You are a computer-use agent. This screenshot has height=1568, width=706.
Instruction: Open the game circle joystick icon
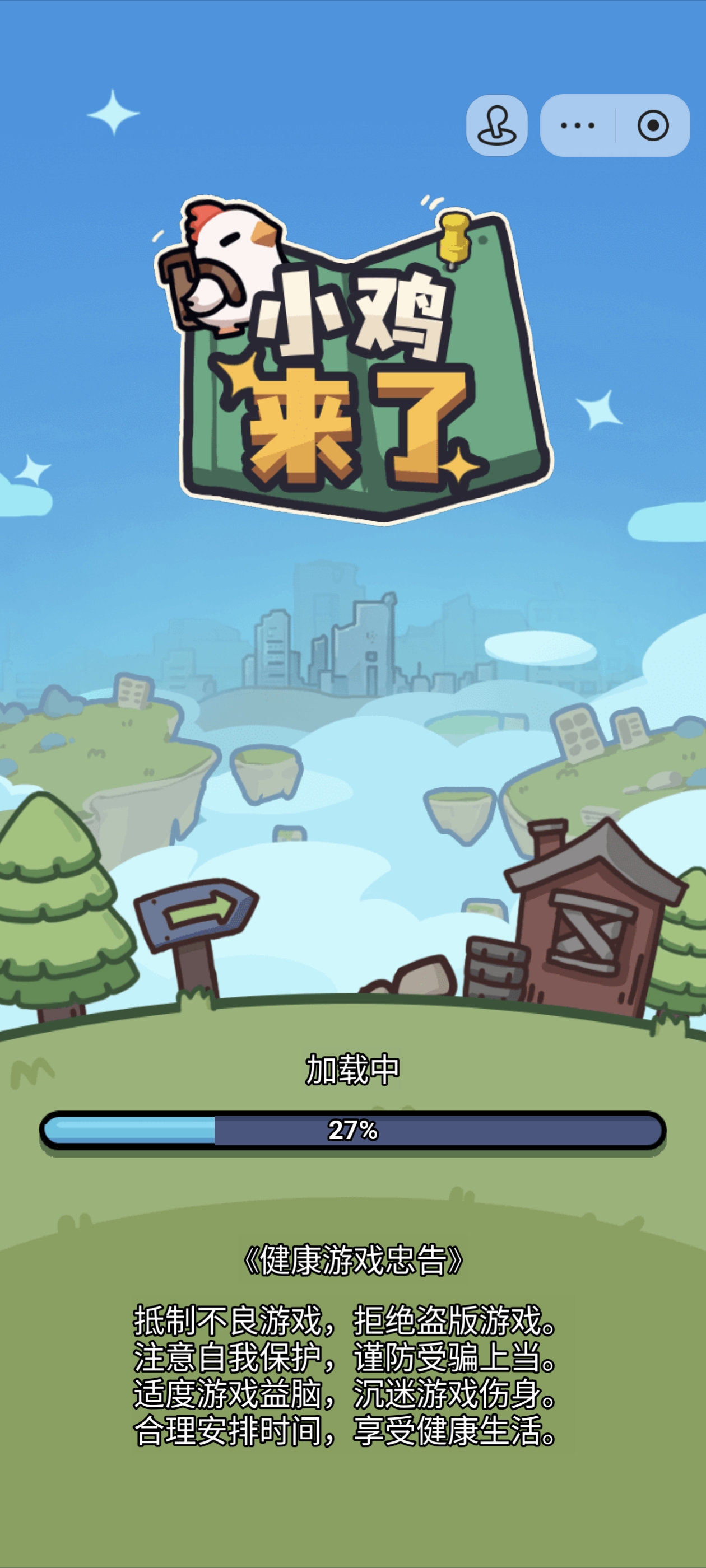coord(496,125)
